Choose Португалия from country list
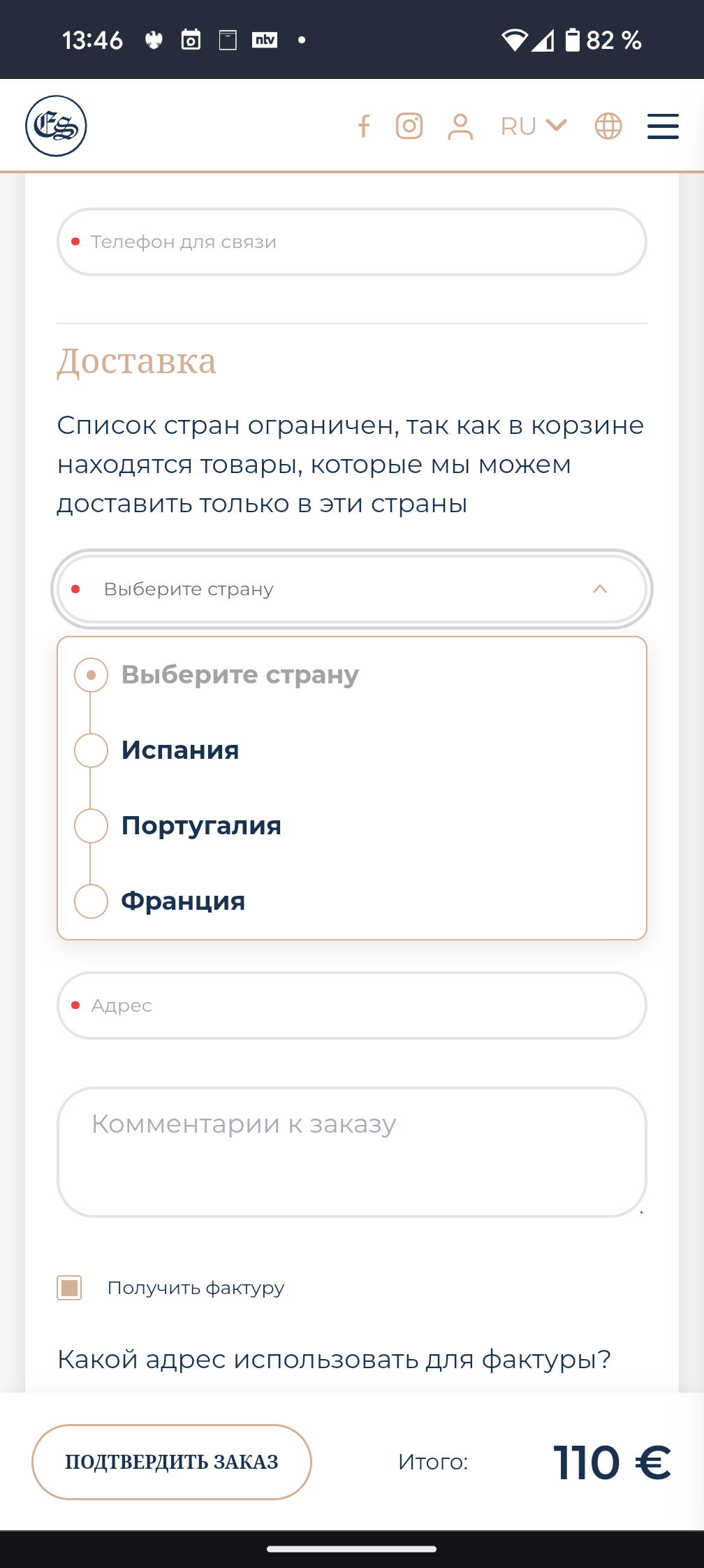The width and height of the screenshot is (704, 1568). tap(201, 826)
